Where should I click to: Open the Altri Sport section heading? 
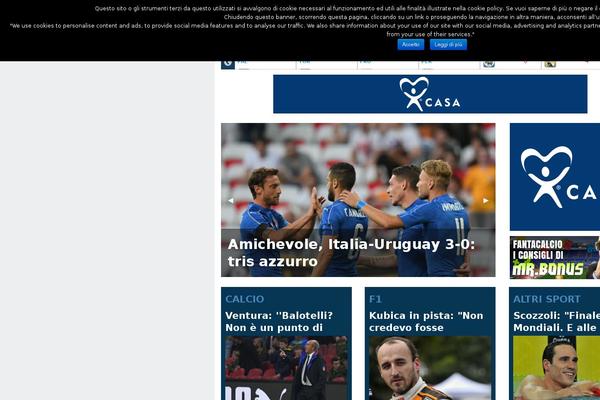(x=546, y=299)
